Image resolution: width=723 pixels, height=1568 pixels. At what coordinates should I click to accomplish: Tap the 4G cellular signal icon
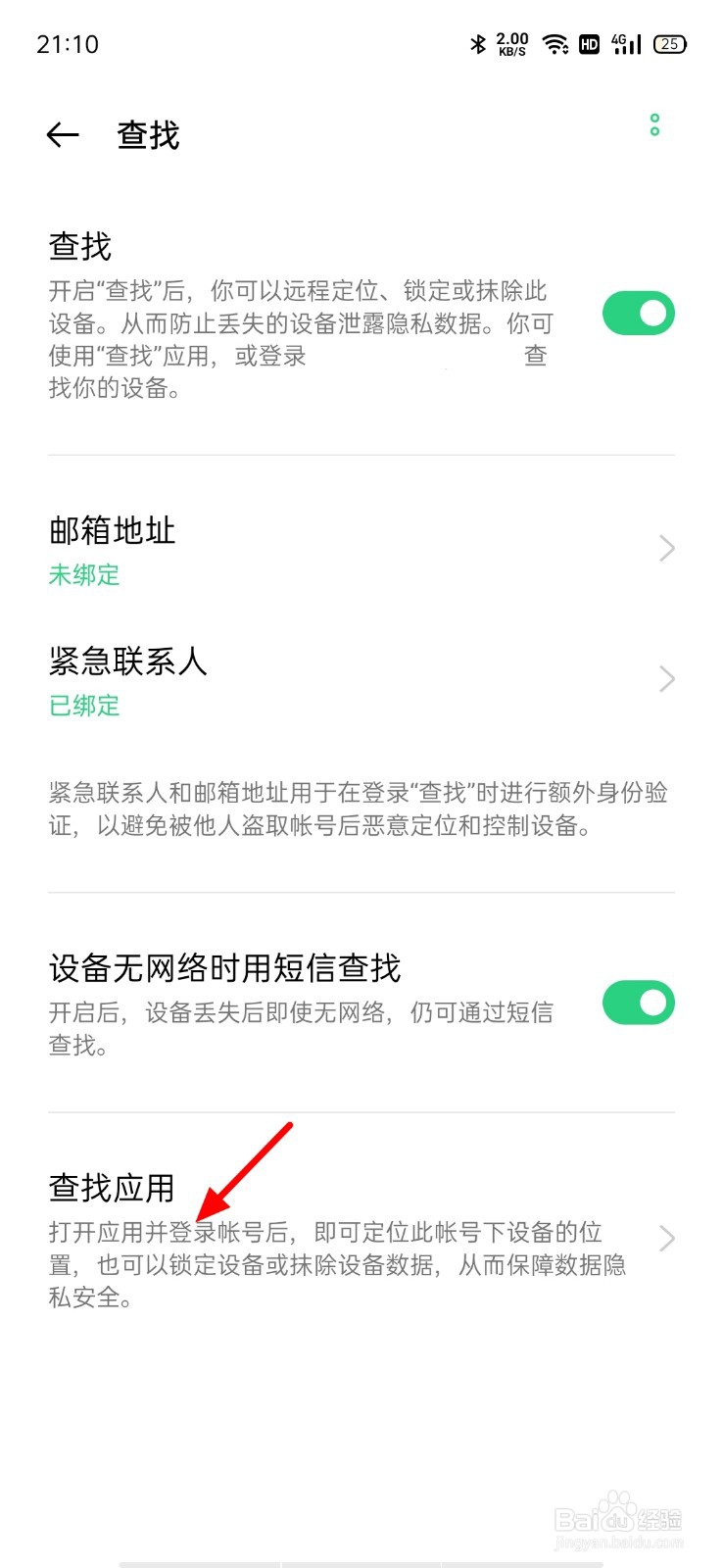[625, 44]
